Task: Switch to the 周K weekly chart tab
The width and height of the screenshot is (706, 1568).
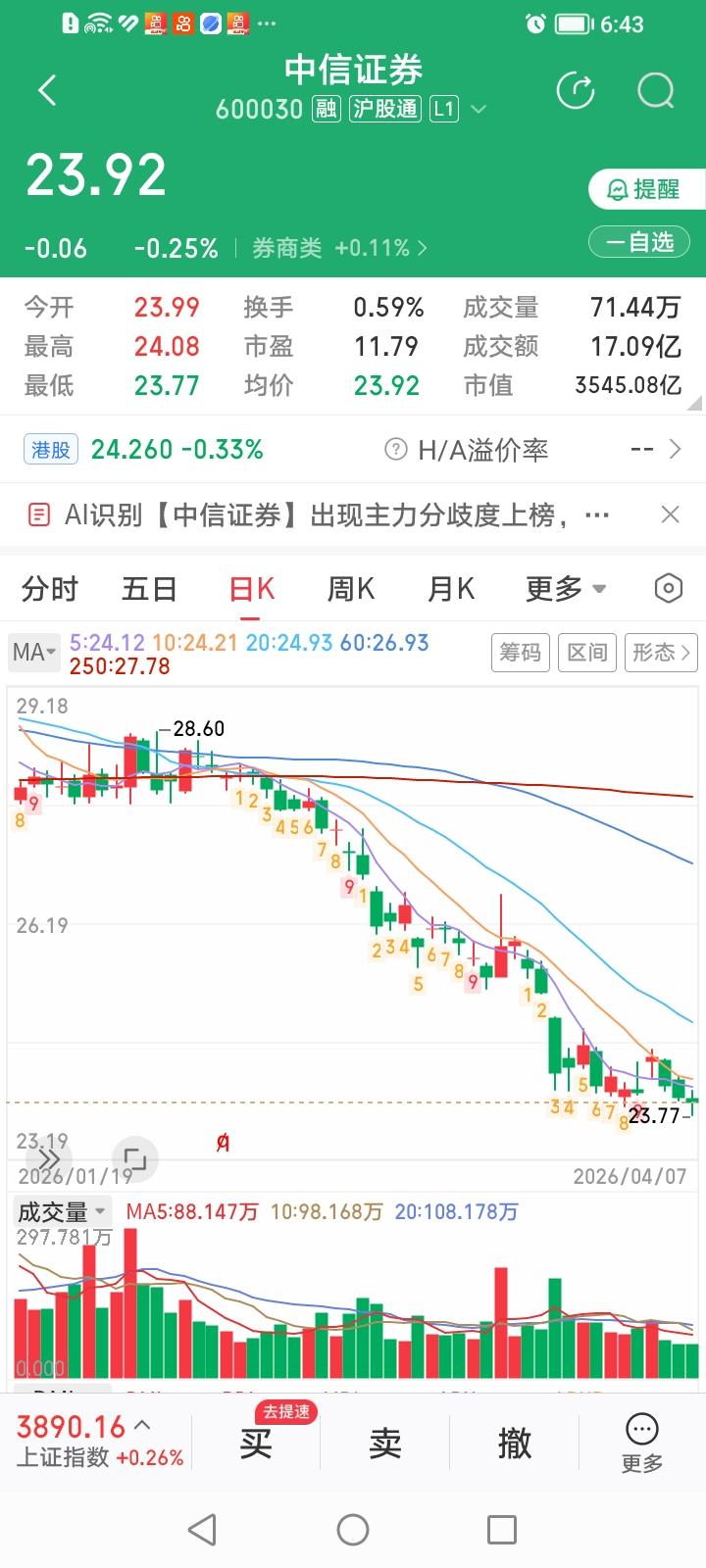Action: (x=350, y=588)
